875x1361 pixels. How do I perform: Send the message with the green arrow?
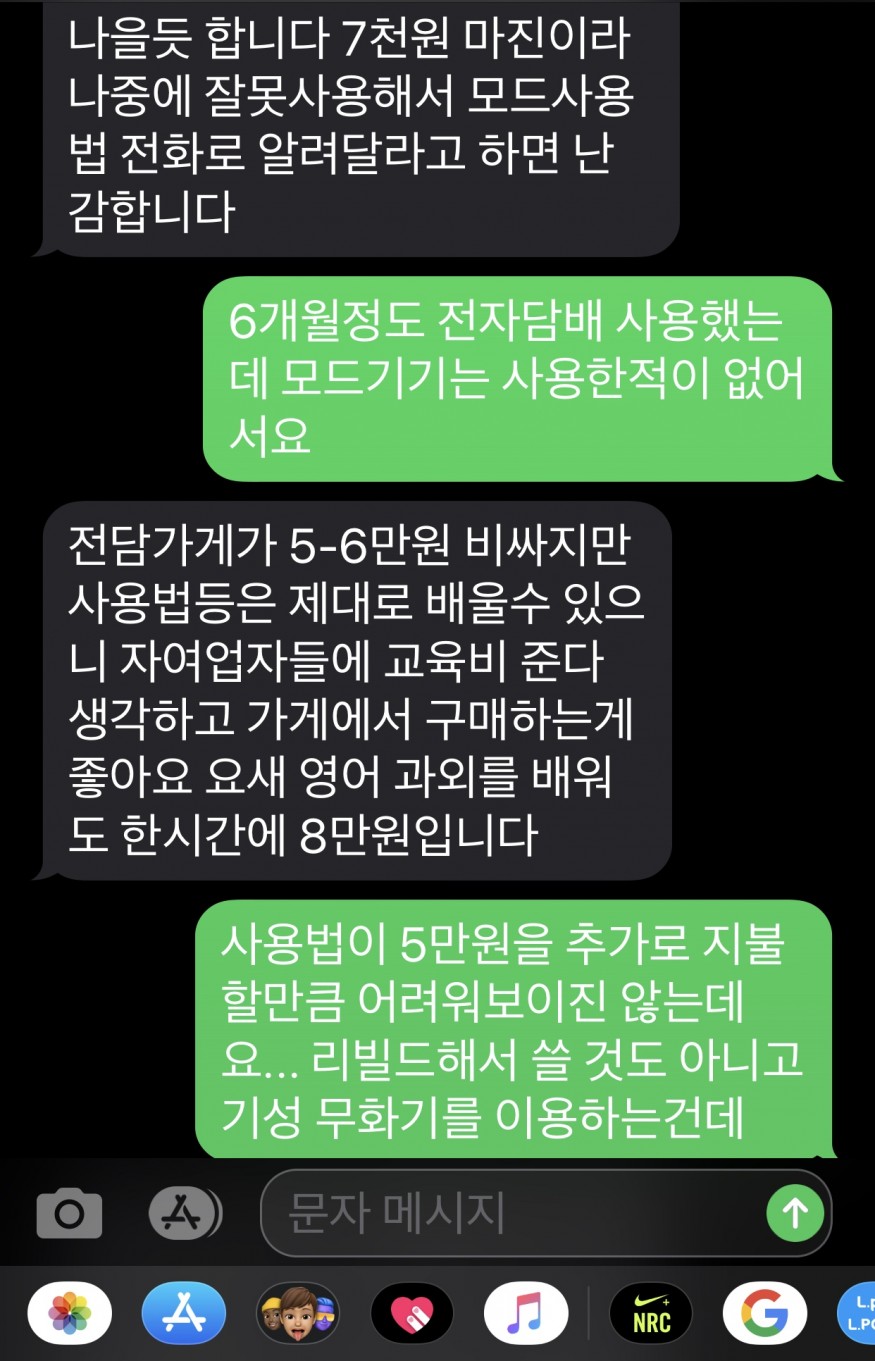795,1213
